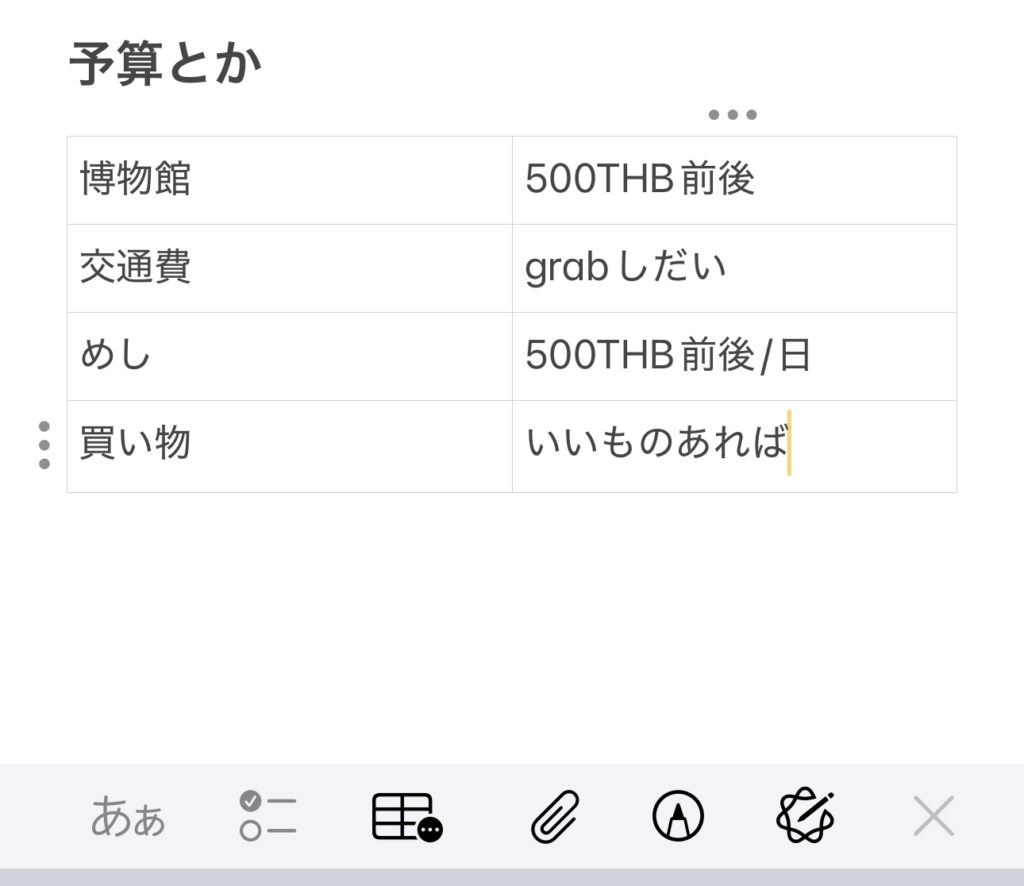Open the table options button

click(406, 817)
